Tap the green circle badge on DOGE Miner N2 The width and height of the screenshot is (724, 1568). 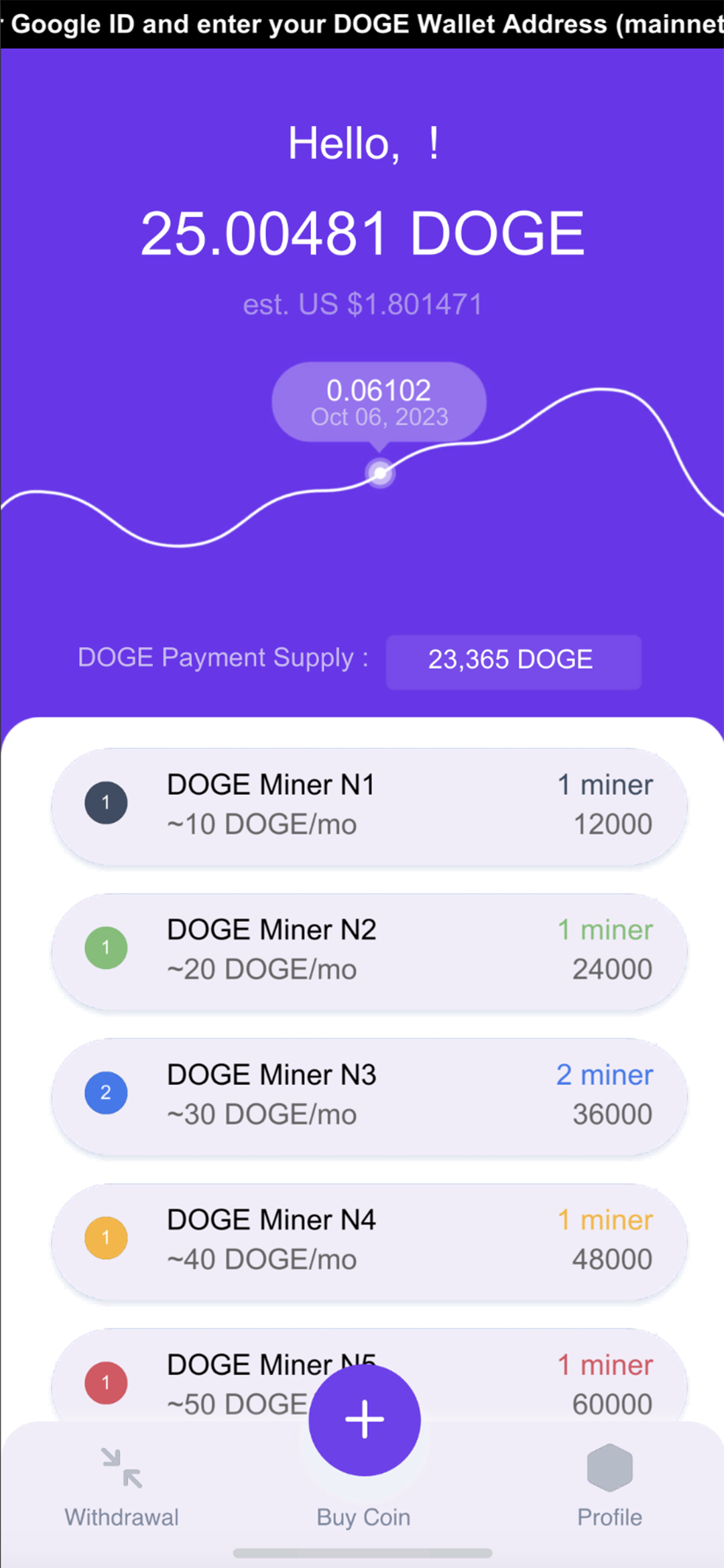tap(105, 948)
